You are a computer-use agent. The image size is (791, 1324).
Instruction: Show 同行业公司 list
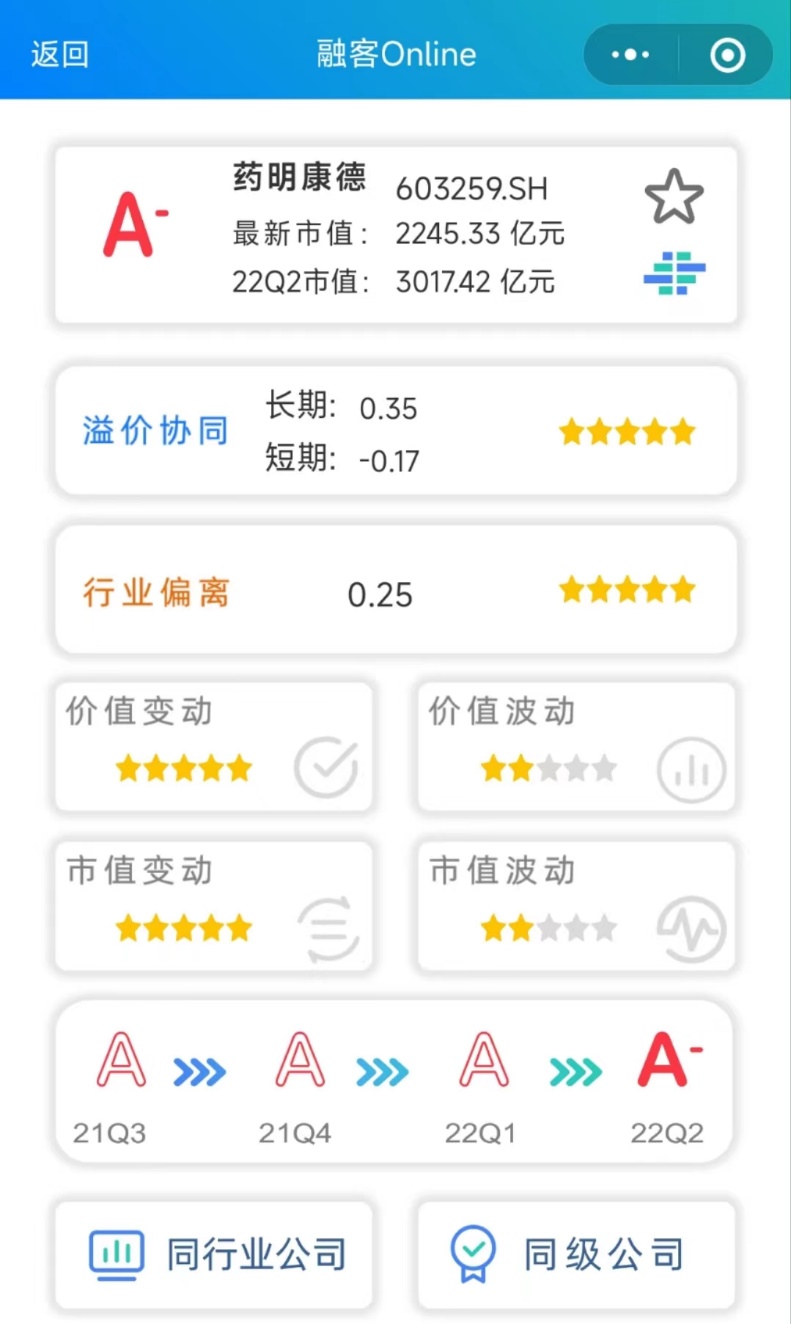(x=214, y=1255)
